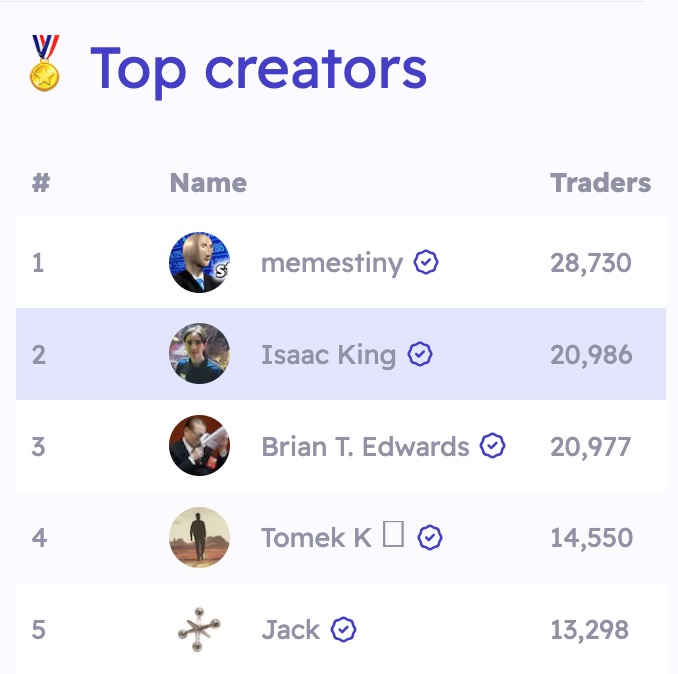This screenshot has height=674, width=678.
Task: Open memestiny's creator profile row
Action: point(331,263)
